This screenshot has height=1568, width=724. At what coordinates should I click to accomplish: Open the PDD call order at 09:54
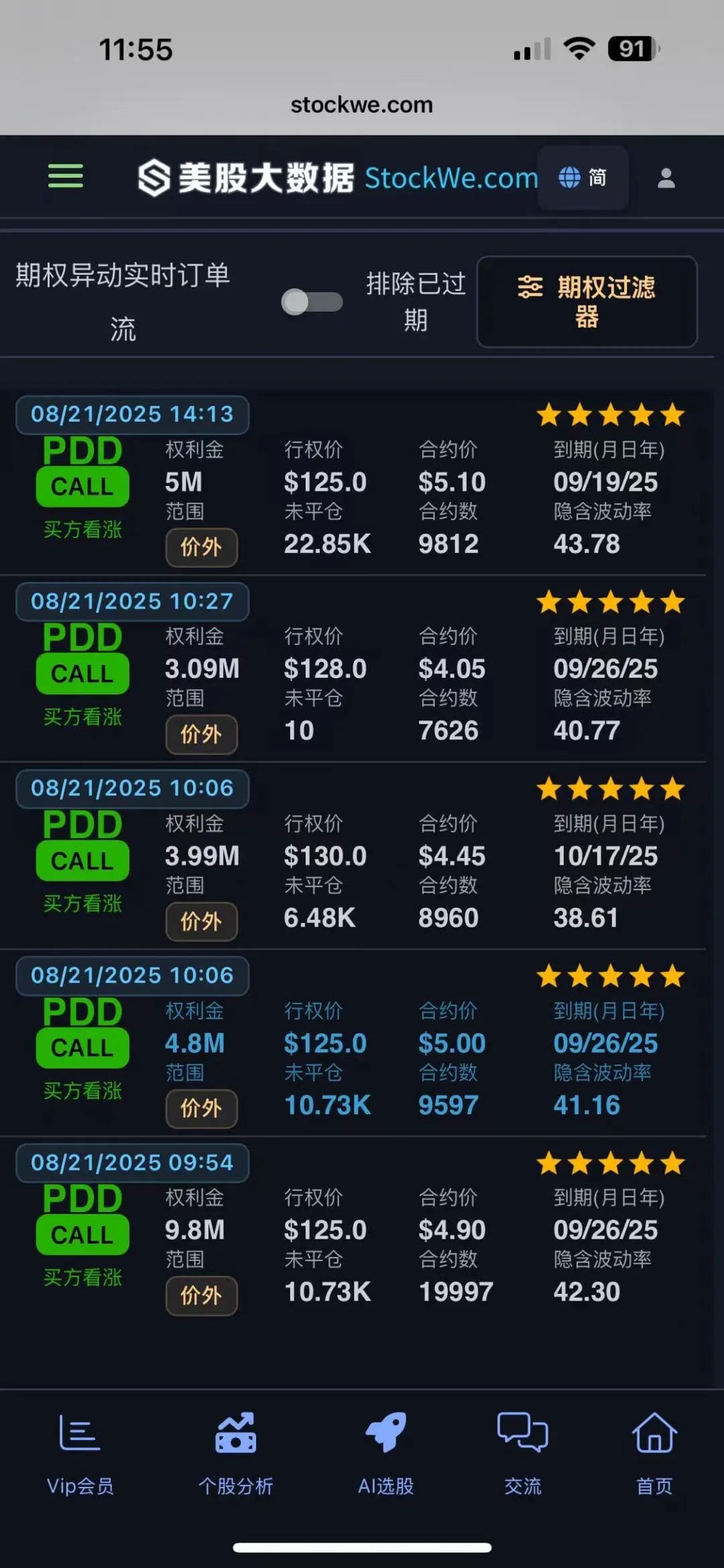tap(353, 1230)
